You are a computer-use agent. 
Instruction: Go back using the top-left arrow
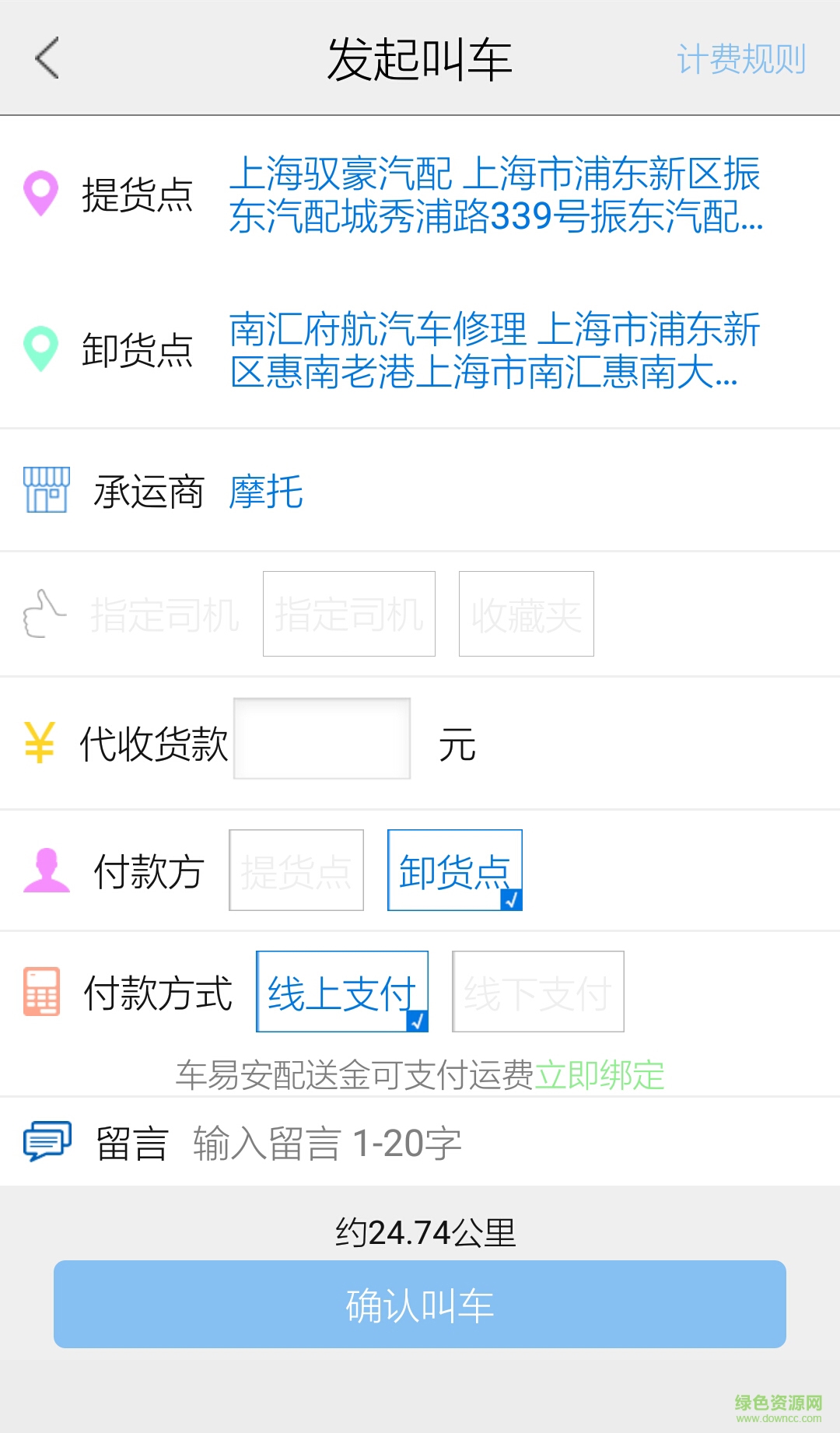coord(47,58)
